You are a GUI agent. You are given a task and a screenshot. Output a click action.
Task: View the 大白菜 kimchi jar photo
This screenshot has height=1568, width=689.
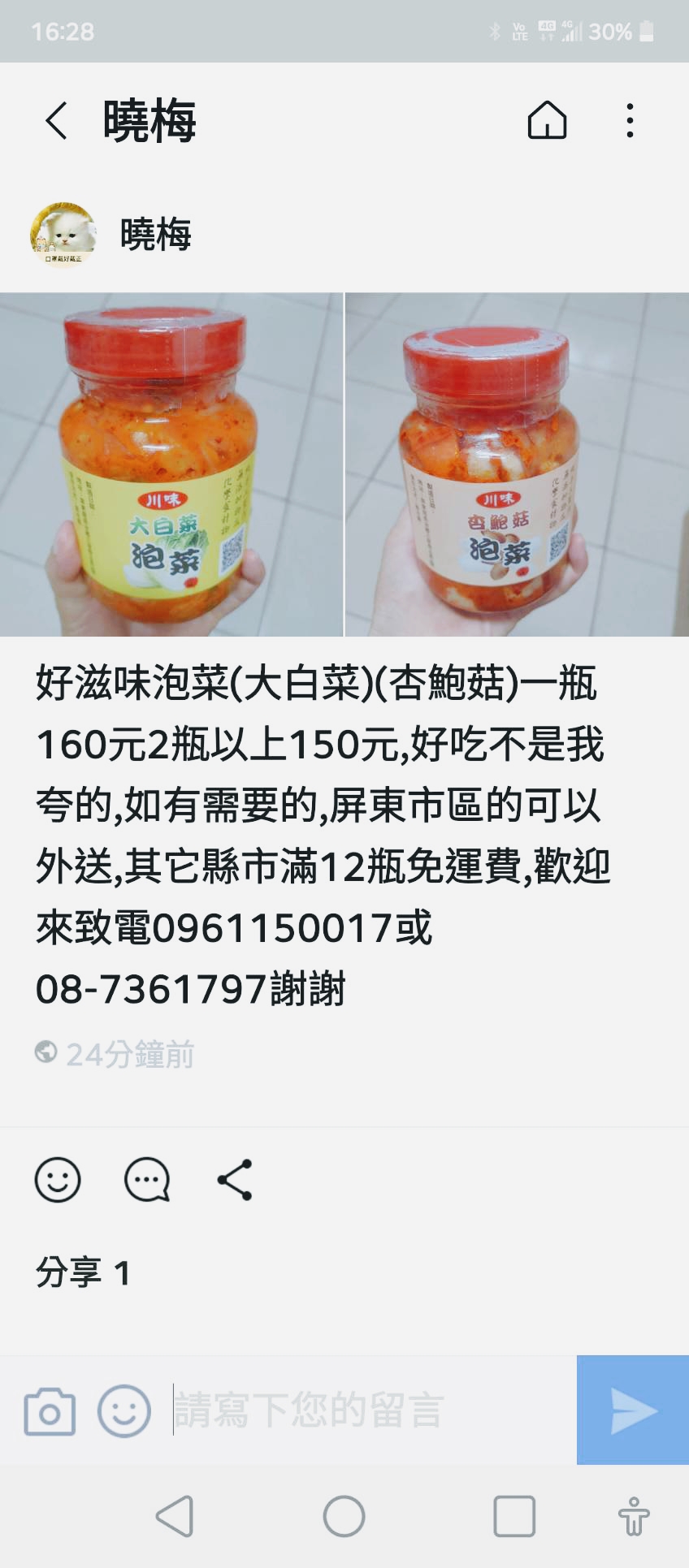click(x=171, y=464)
